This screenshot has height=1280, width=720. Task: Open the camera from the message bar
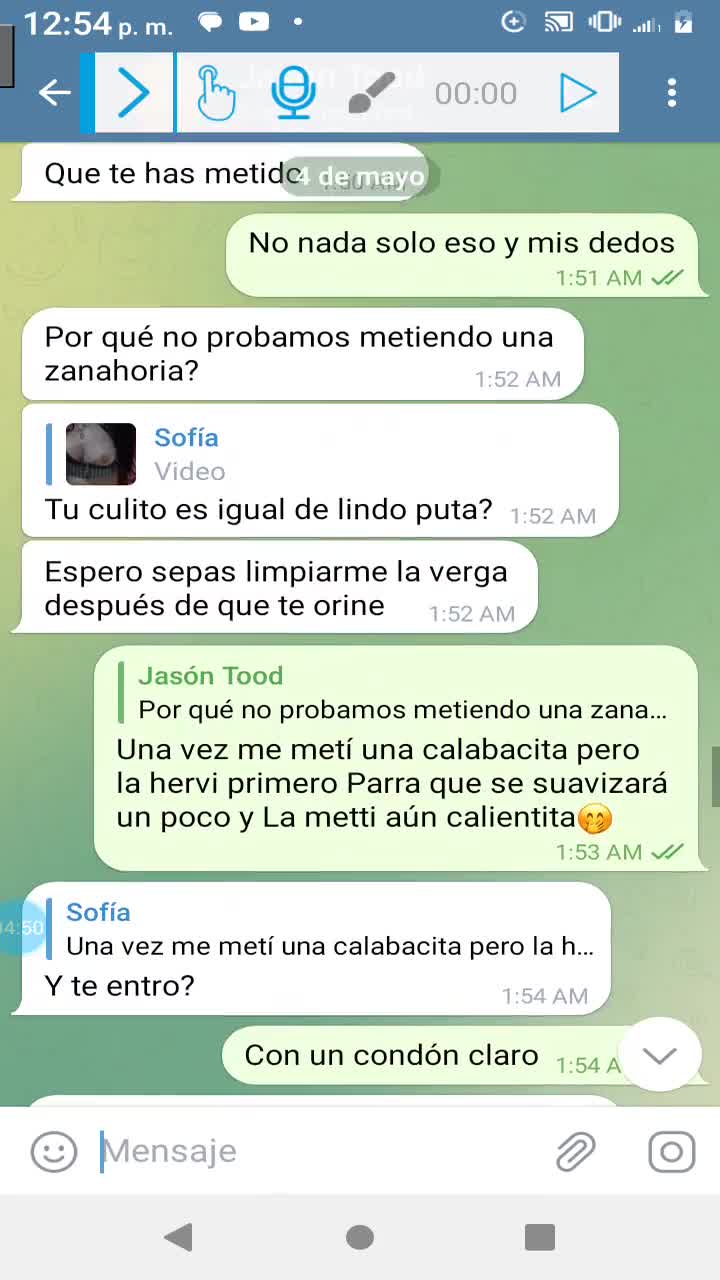click(672, 1152)
